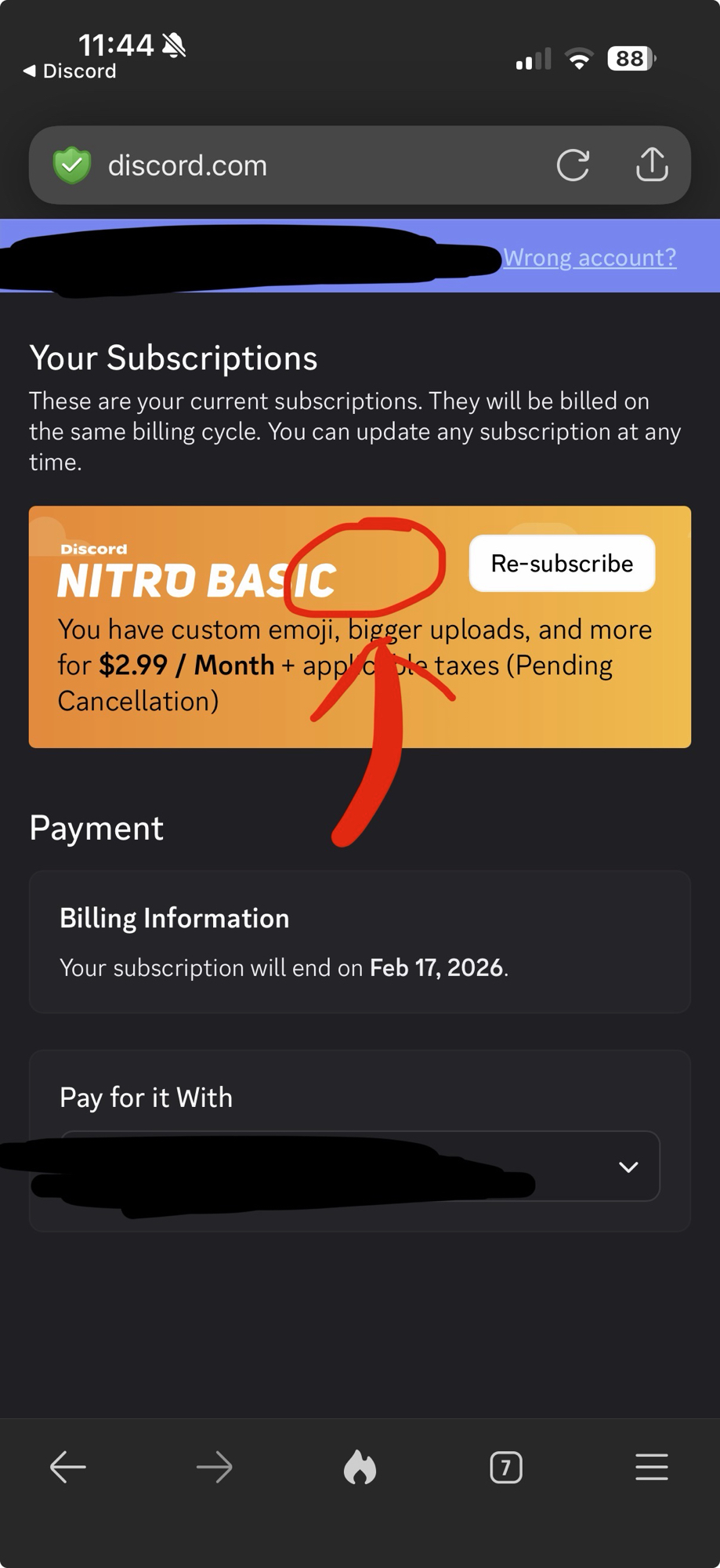Open the tabs switcher showing 7
This screenshot has width=720, height=1568.
click(x=505, y=1467)
